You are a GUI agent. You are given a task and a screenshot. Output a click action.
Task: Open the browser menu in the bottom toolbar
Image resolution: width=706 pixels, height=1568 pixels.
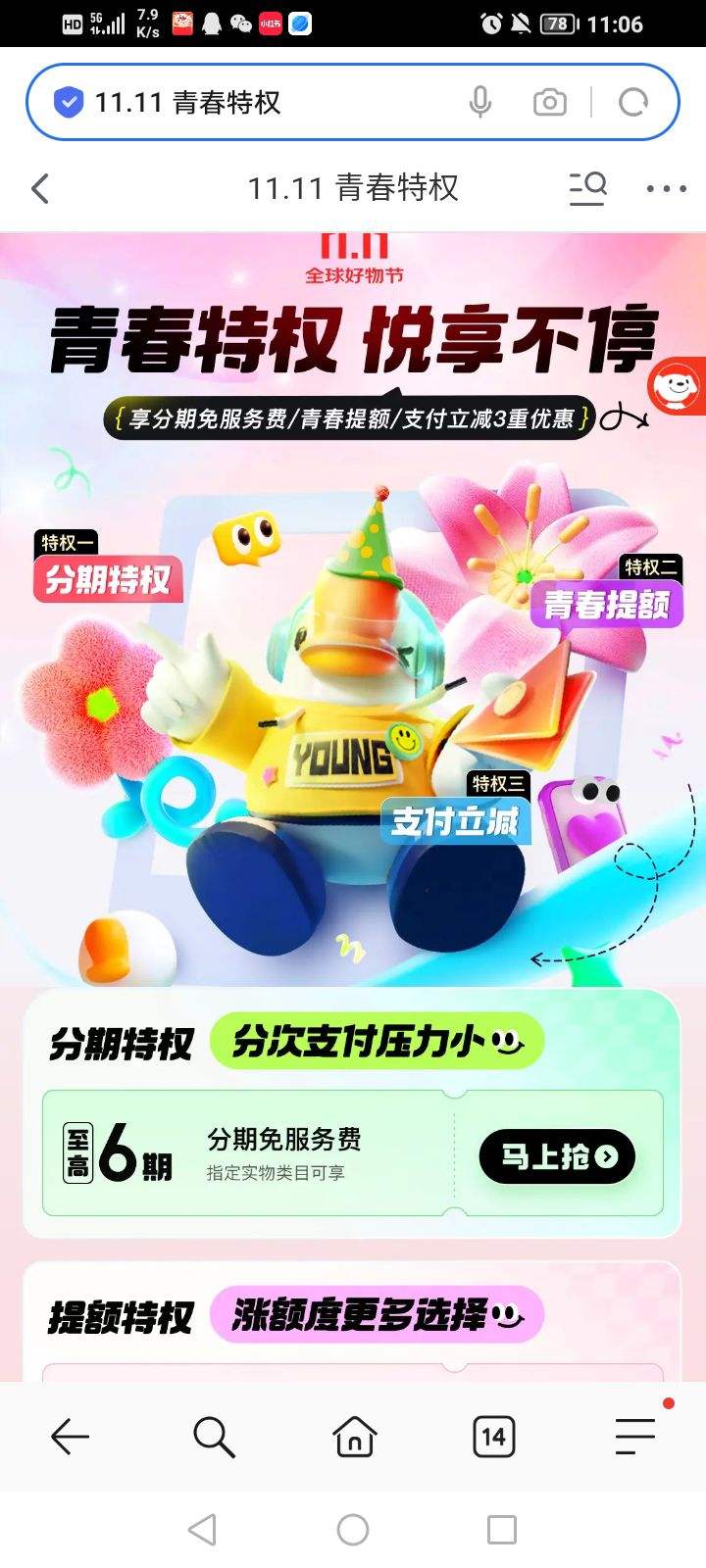pos(635,1437)
